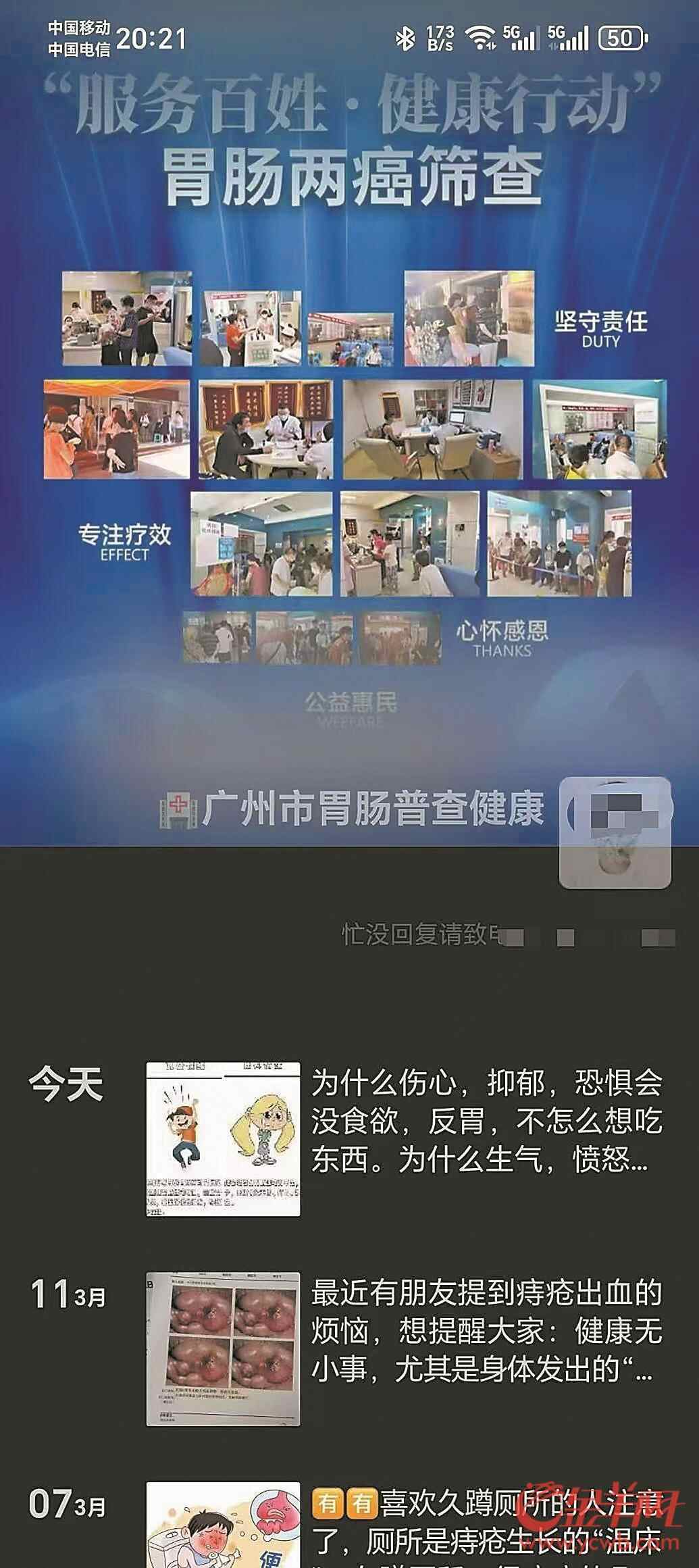View the cartoon image of the 07 March post
The image size is (699, 1568).
(224, 1532)
